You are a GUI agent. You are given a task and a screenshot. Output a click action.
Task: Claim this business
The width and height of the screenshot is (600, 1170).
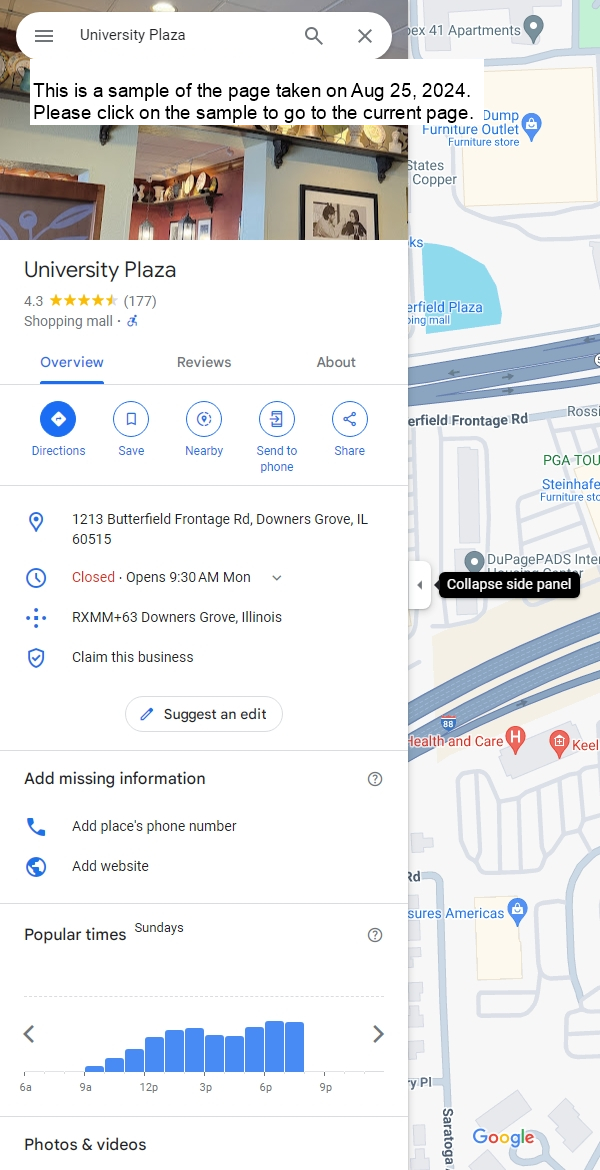132,657
